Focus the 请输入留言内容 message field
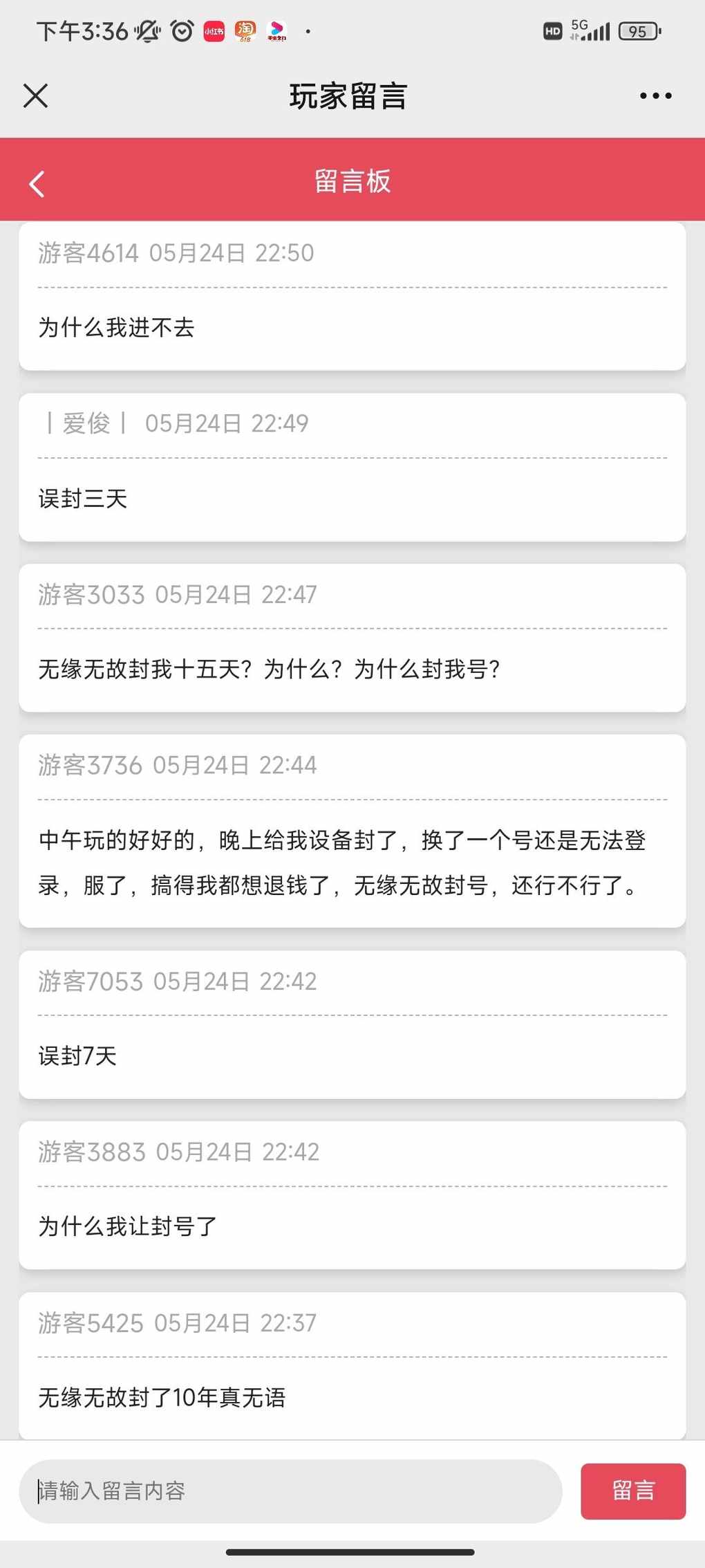This screenshot has width=705, height=1568. click(290, 1491)
